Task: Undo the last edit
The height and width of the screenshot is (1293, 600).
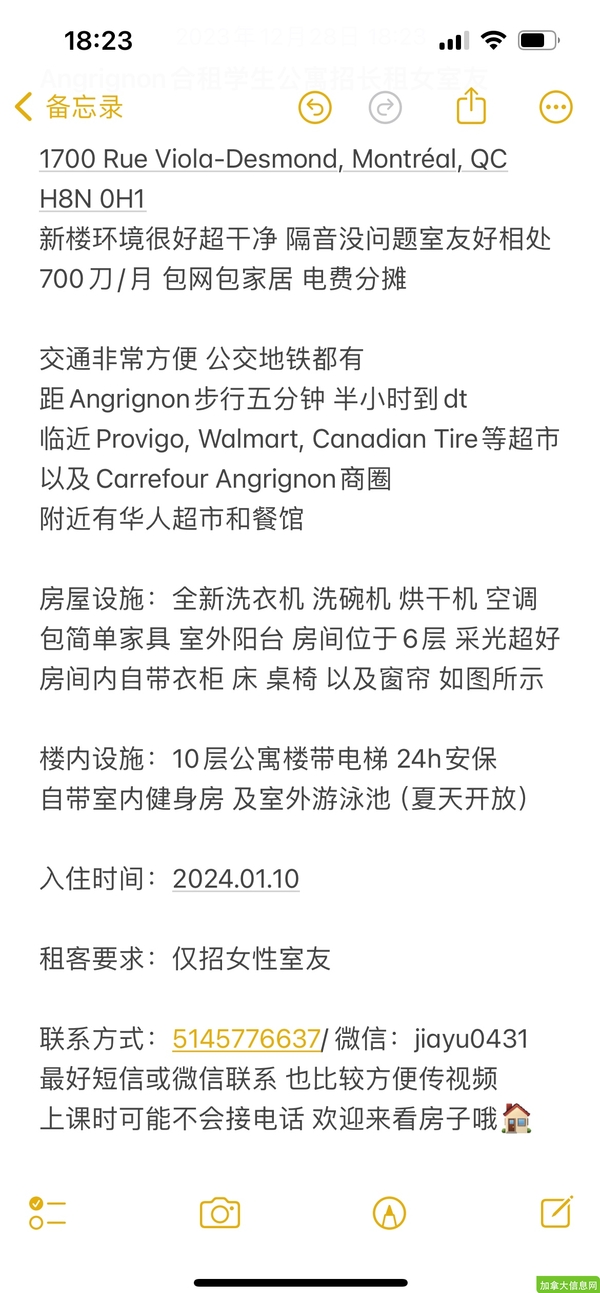Action: pyautogui.click(x=315, y=107)
